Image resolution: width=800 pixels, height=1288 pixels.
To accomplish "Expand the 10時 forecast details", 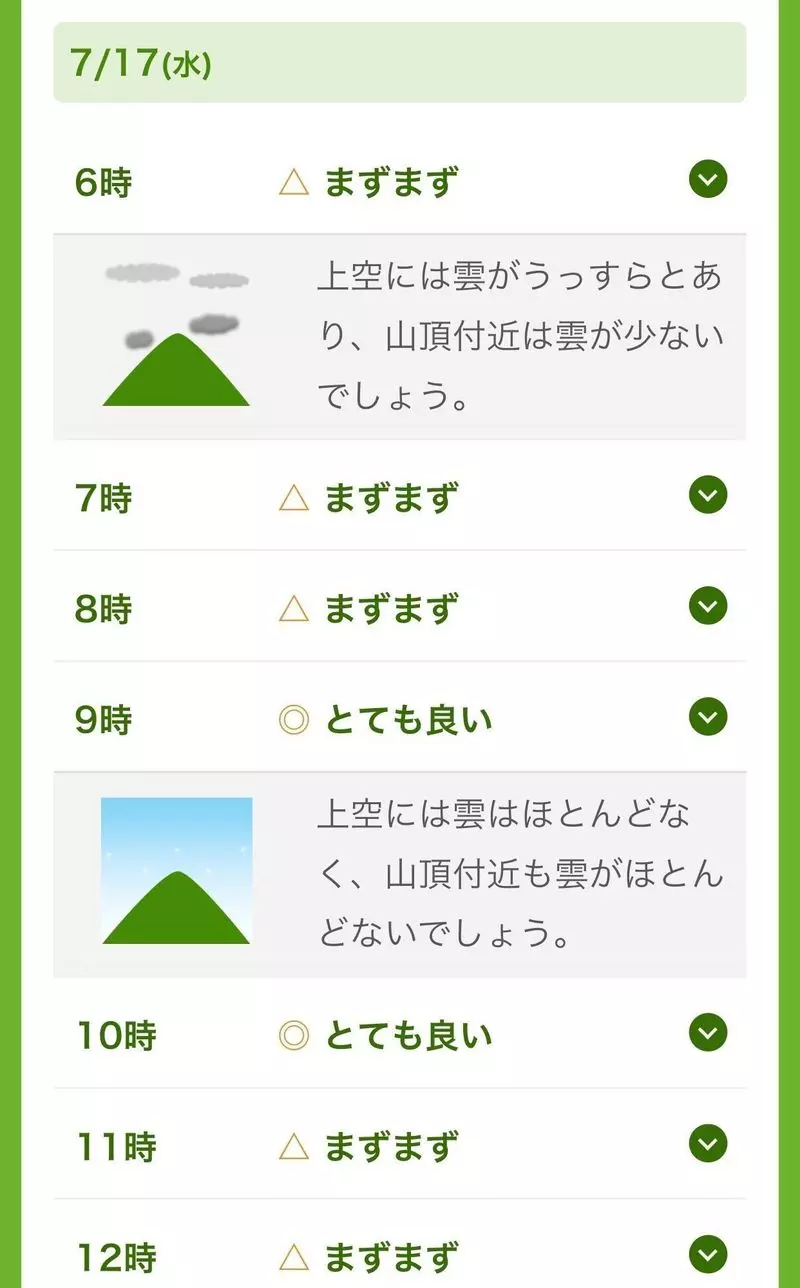I will click(x=708, y=1033).
